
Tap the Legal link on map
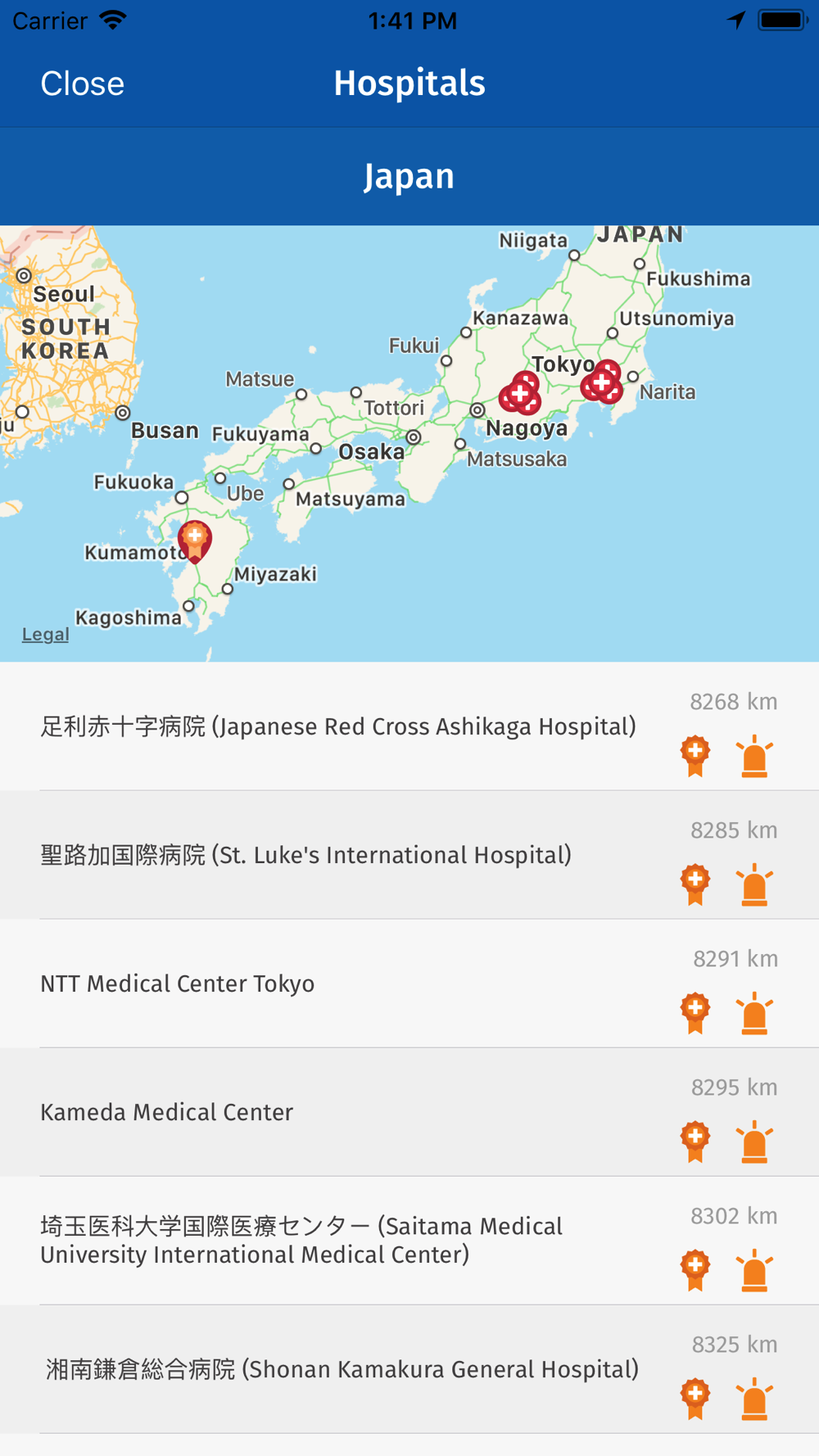pyautogui.click(x=45, y=635)
